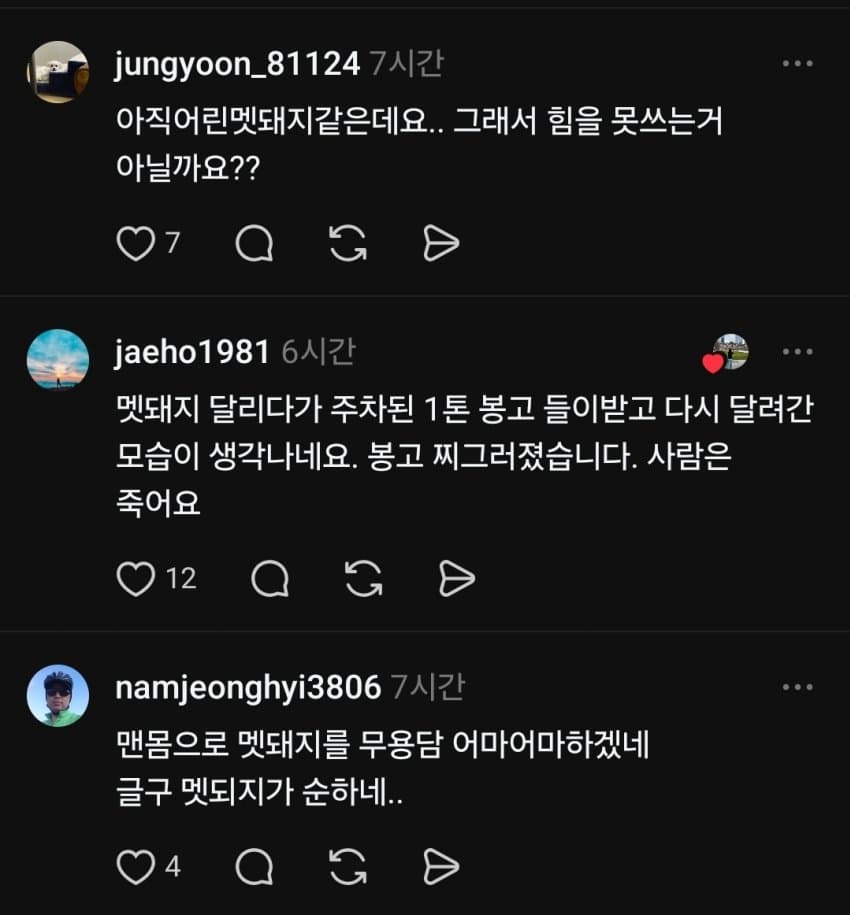Open more options for jaeho1981's comment

(797, 352)
